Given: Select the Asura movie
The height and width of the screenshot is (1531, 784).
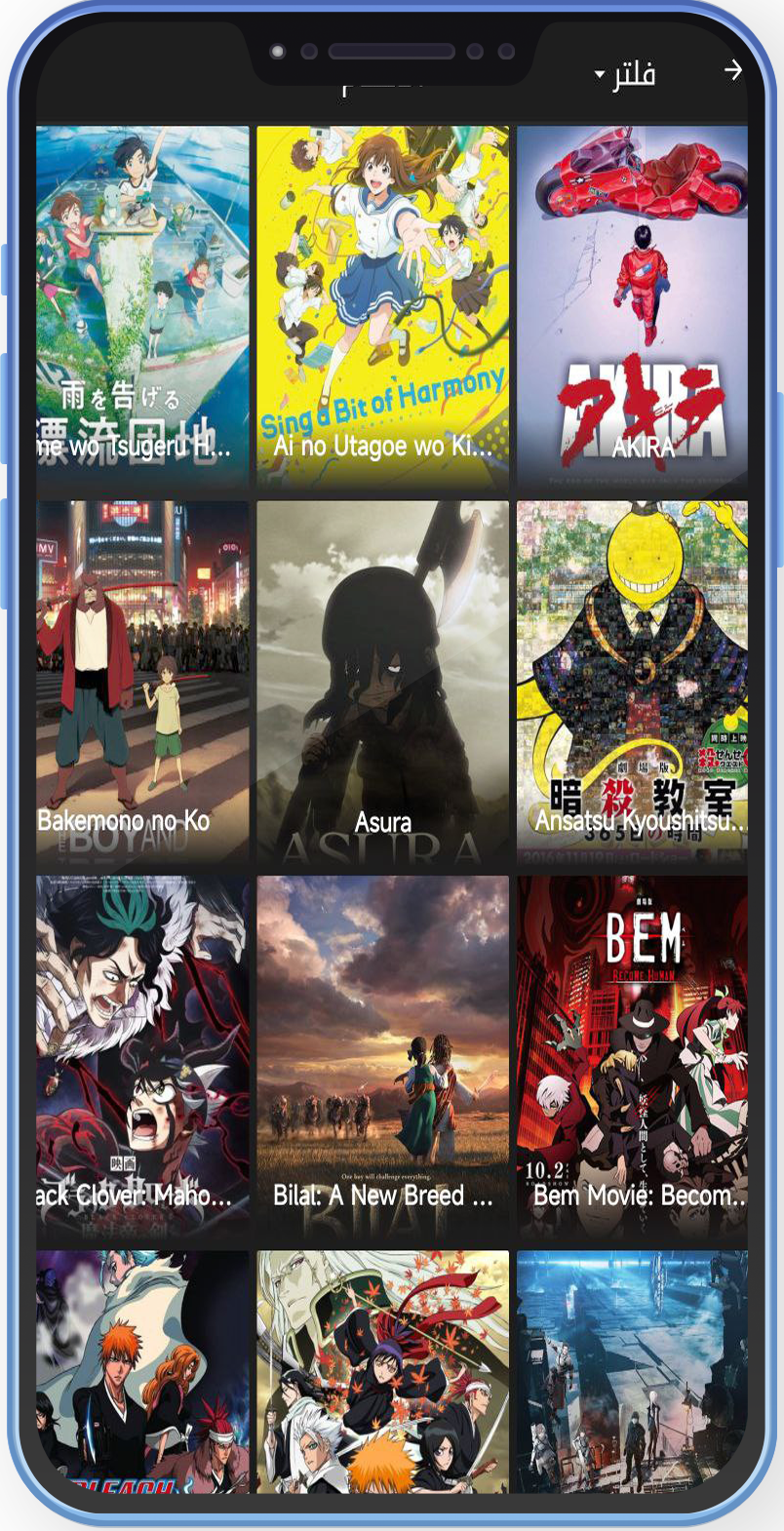Looking at the screenshot, I should [x=382, y=682].
